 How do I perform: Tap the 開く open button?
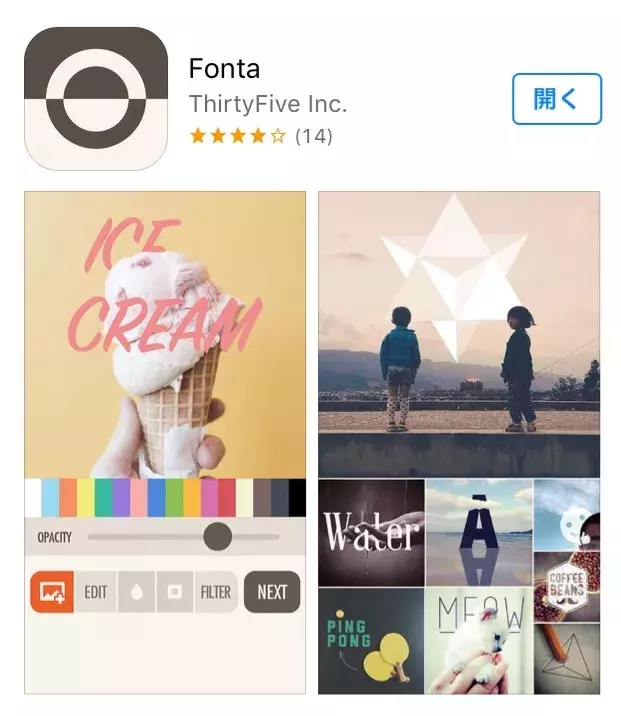pos(556,99)
